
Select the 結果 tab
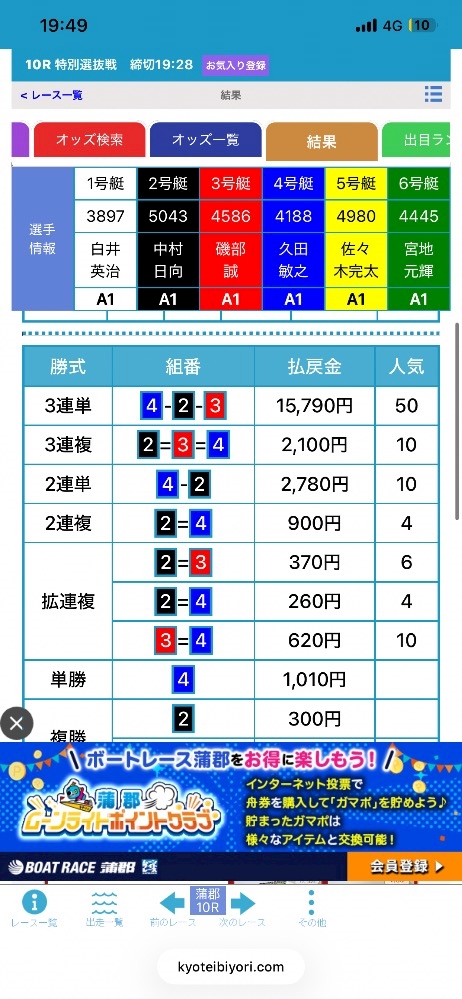point(321,141)
